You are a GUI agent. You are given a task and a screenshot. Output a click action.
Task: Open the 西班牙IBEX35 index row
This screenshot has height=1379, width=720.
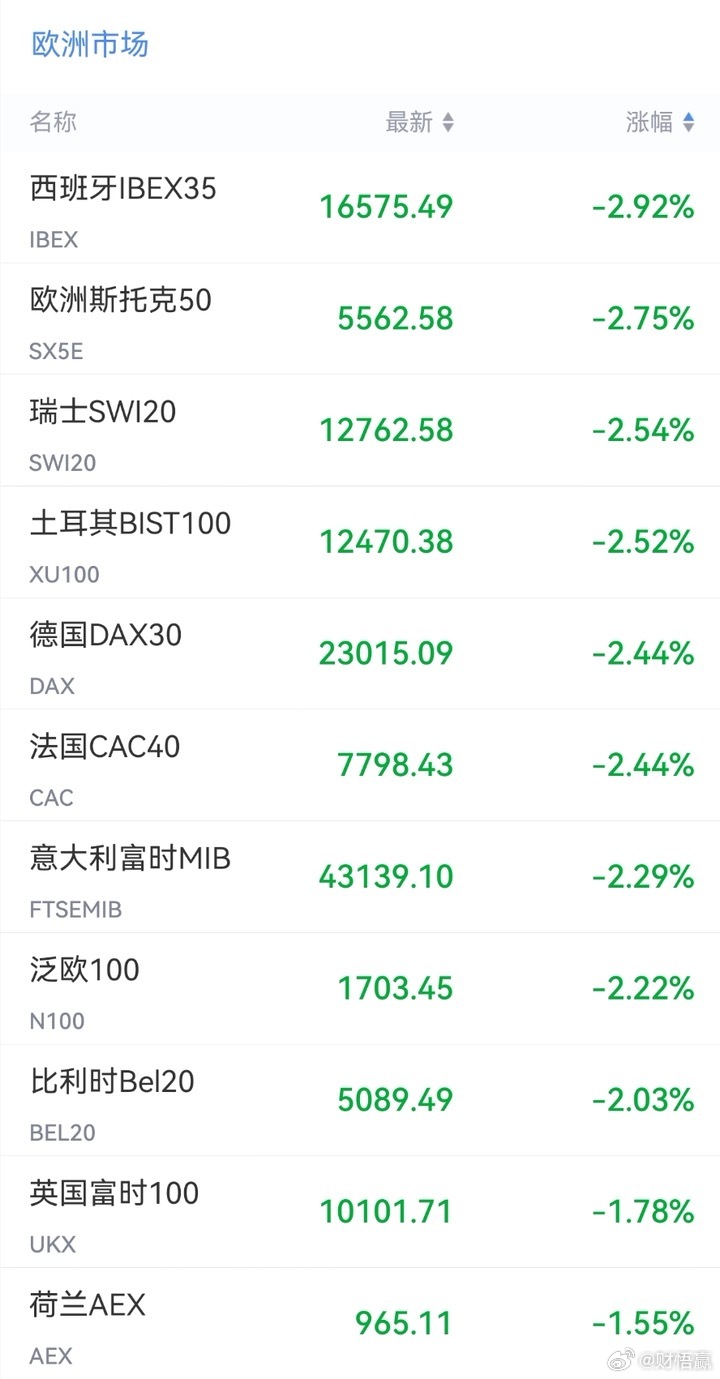360,207
